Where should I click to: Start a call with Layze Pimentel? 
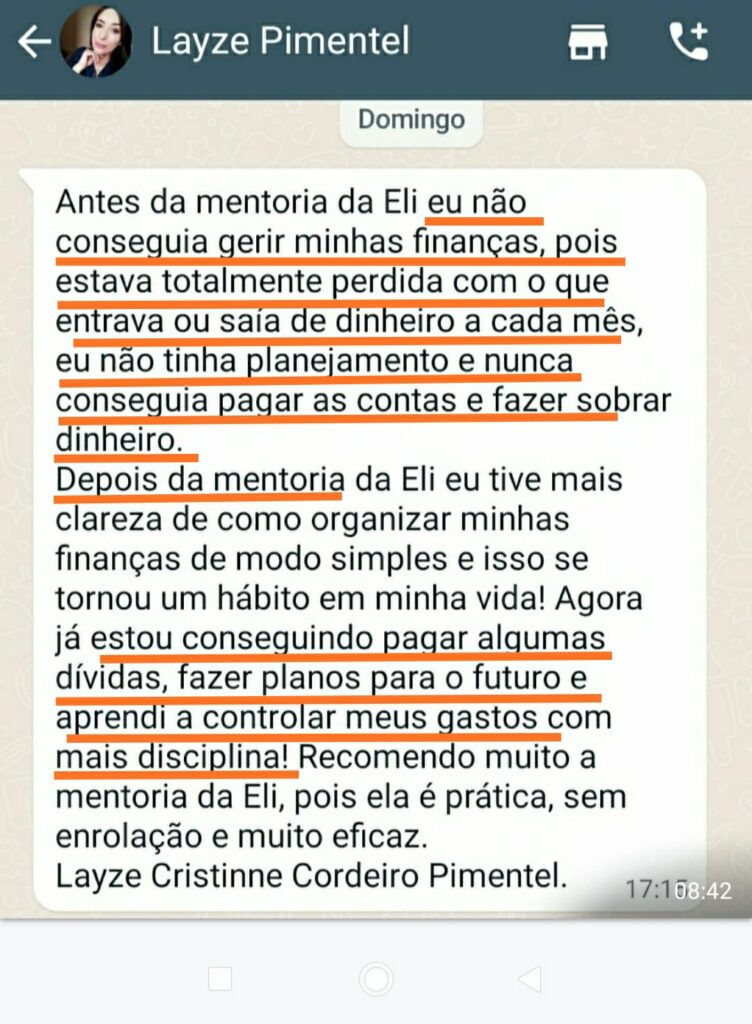click(x=689, y=42)
